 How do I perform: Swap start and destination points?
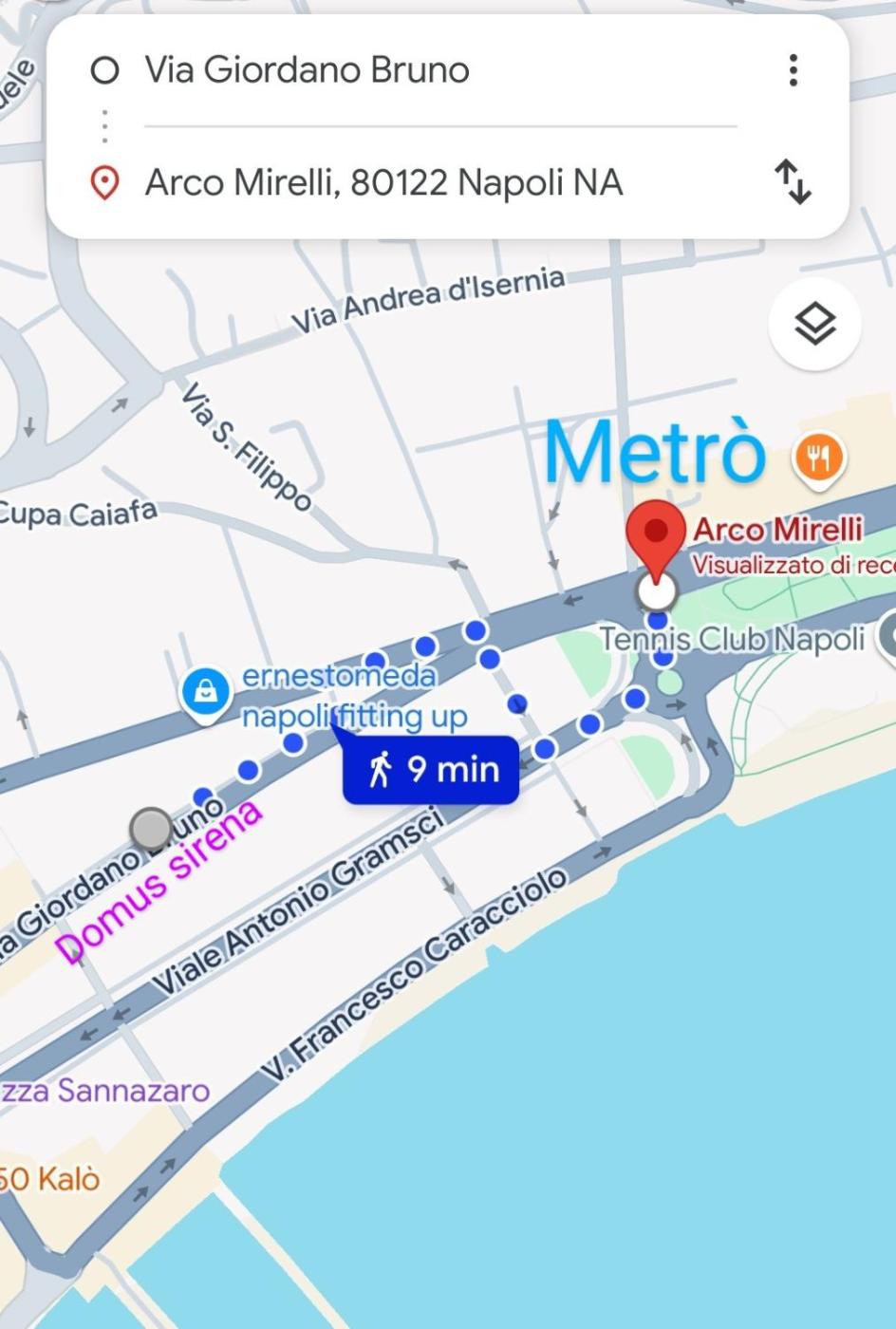tap(793, 182)
